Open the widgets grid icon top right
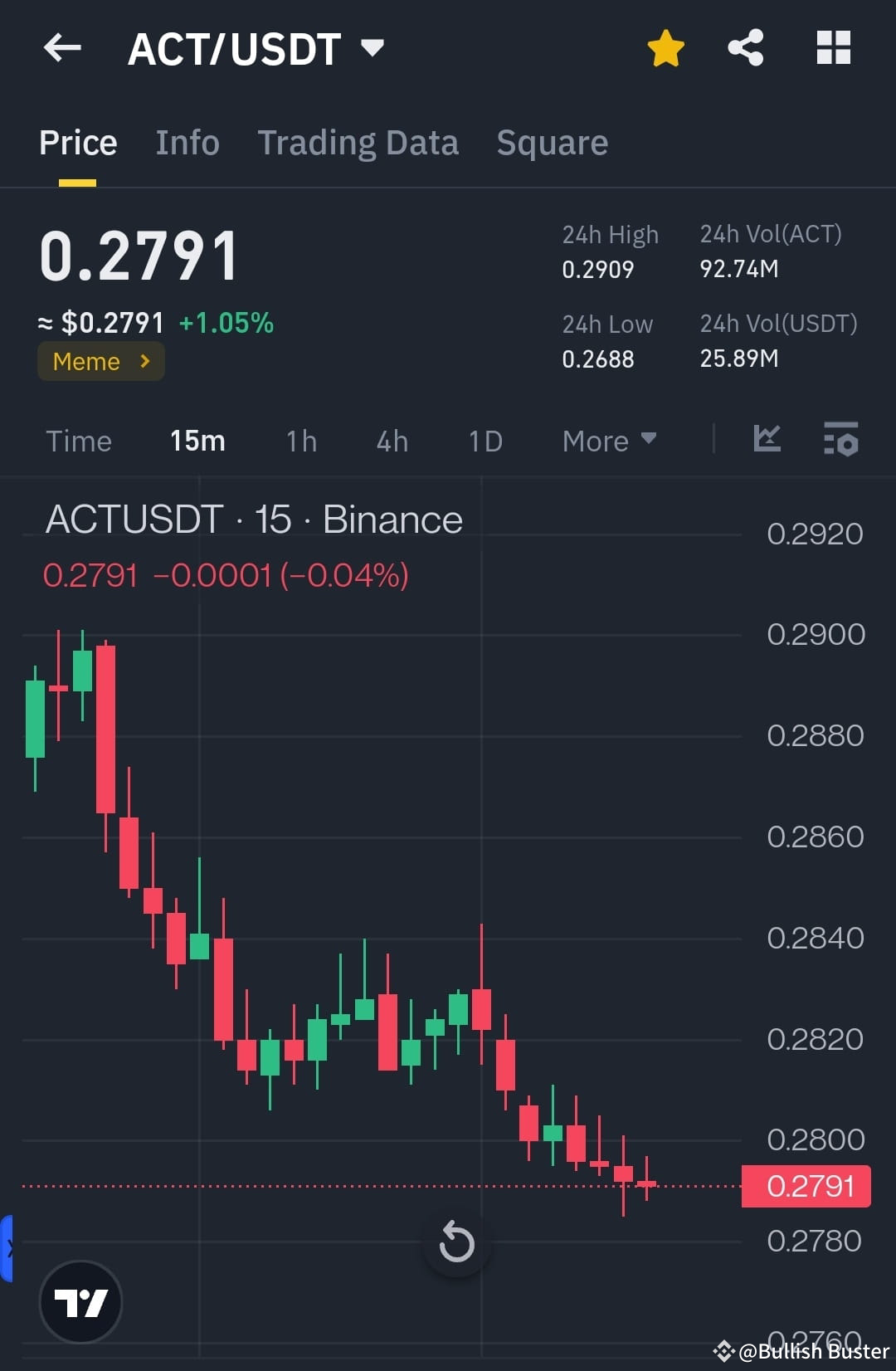The width and height of the screenshot is (896, 1371). pyautogui.click(x=833, y=47)
